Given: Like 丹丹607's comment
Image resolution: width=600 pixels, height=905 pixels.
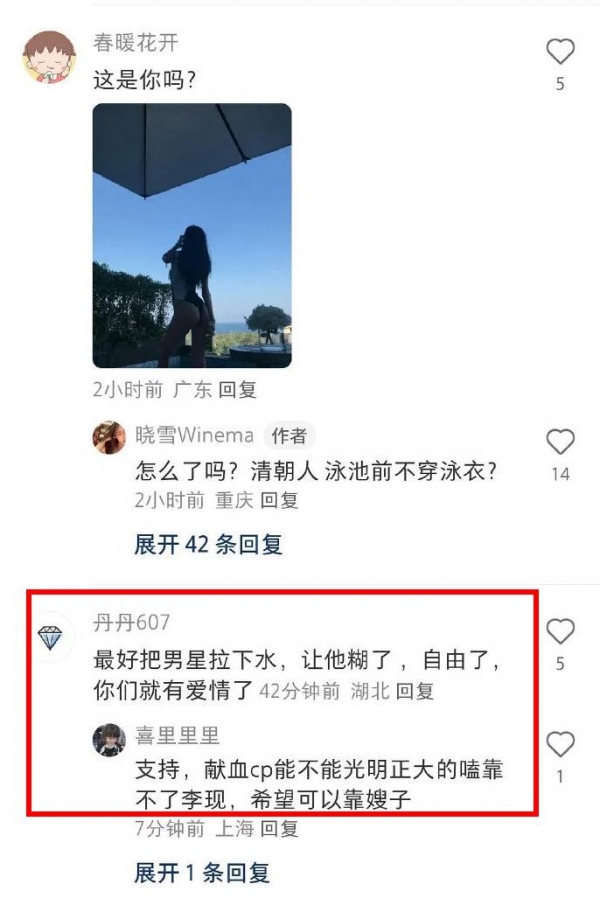Looking at the screenshot, I should tap(560, 632).
